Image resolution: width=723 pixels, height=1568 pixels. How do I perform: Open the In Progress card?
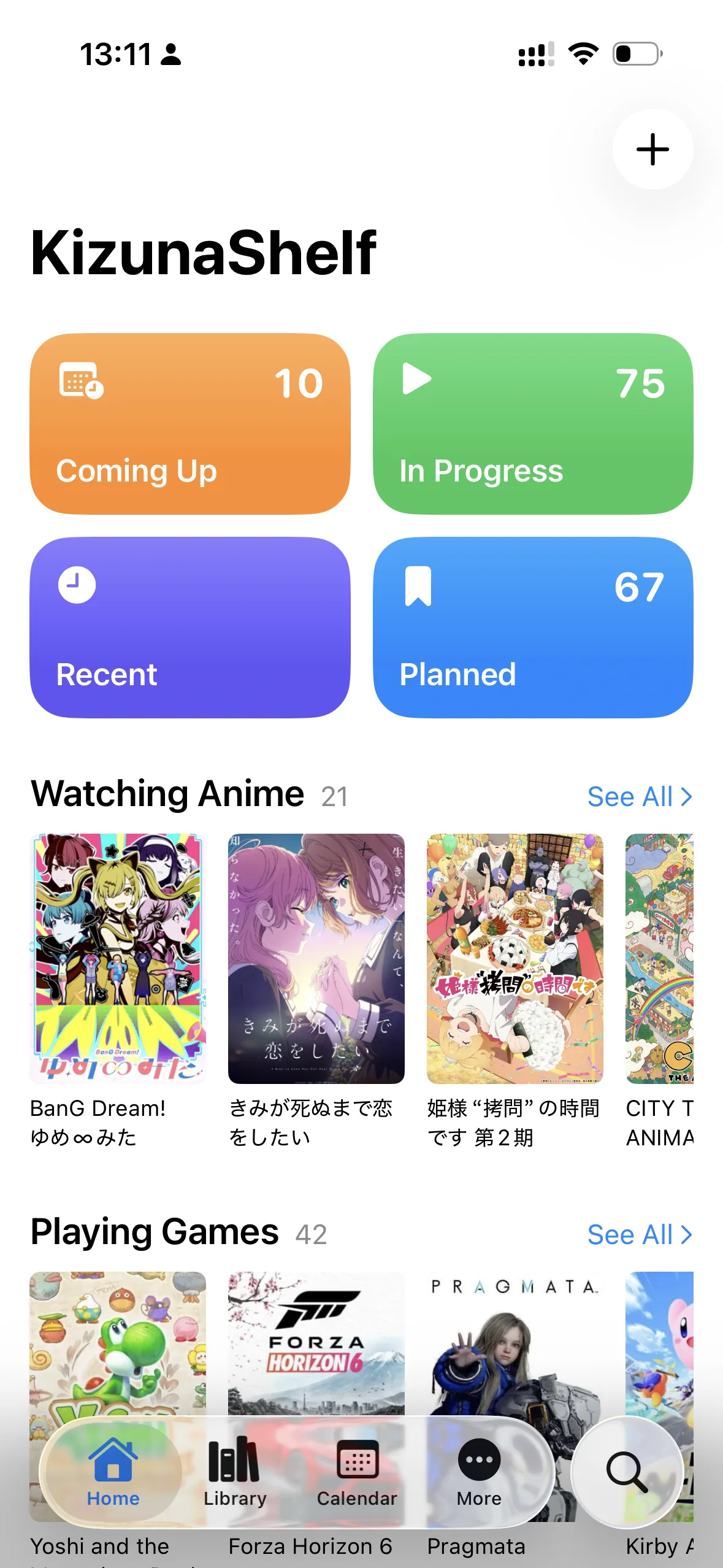[533, 424]
